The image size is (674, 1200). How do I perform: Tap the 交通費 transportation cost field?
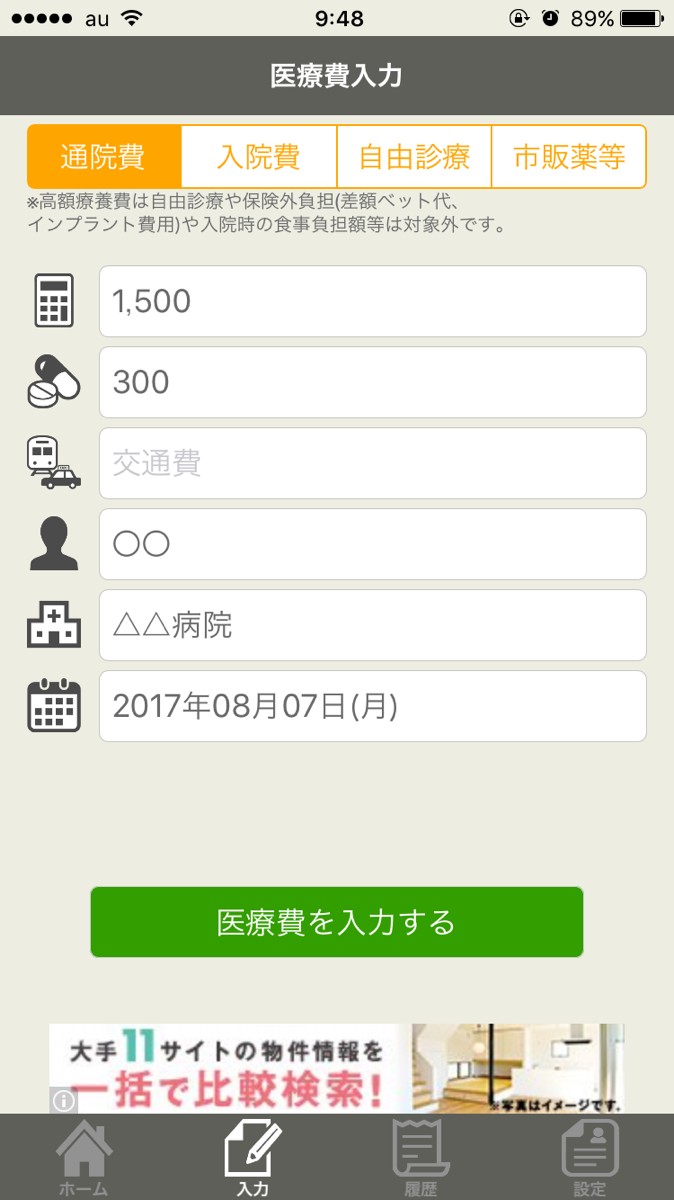pos(372,463)
